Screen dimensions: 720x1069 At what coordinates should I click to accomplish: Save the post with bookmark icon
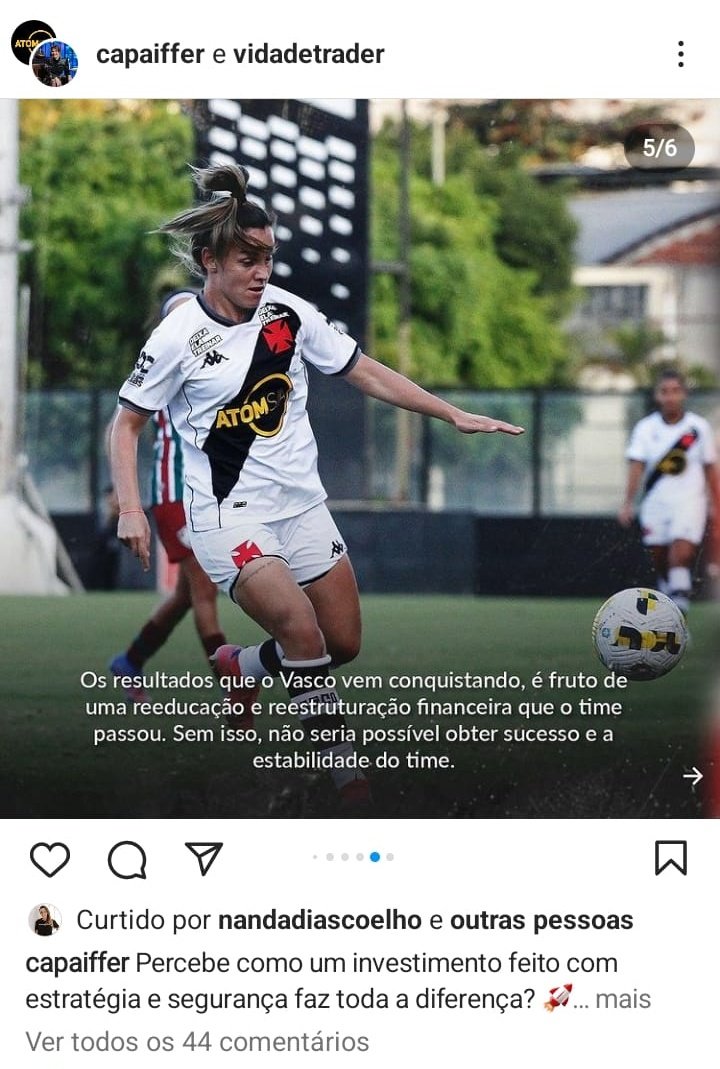pos(670,858)
